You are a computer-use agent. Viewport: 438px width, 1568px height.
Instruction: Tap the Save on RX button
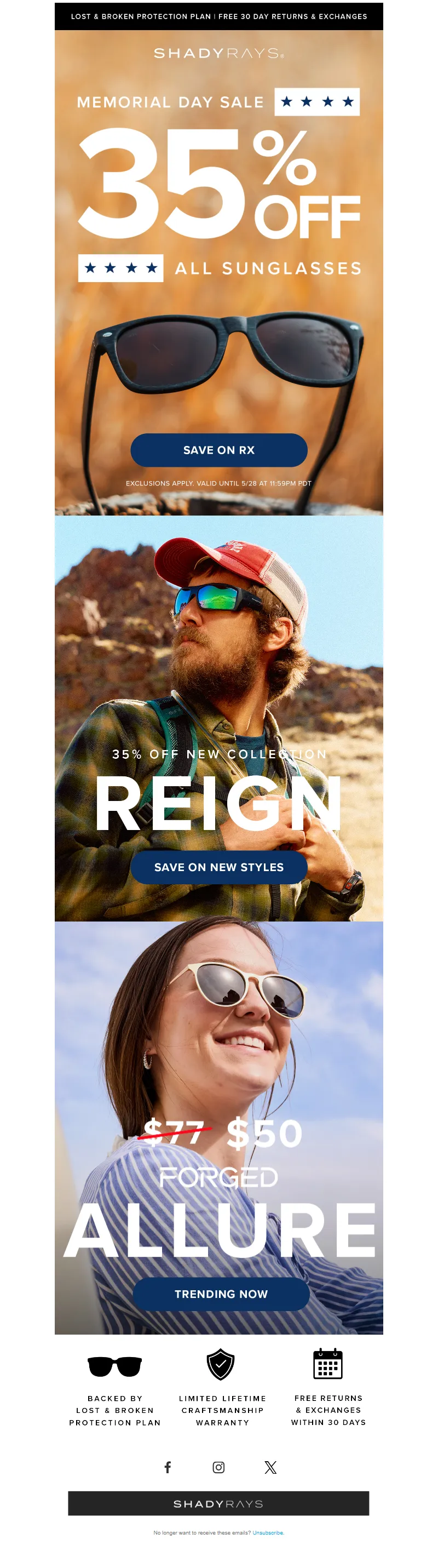tap(218, 450)
